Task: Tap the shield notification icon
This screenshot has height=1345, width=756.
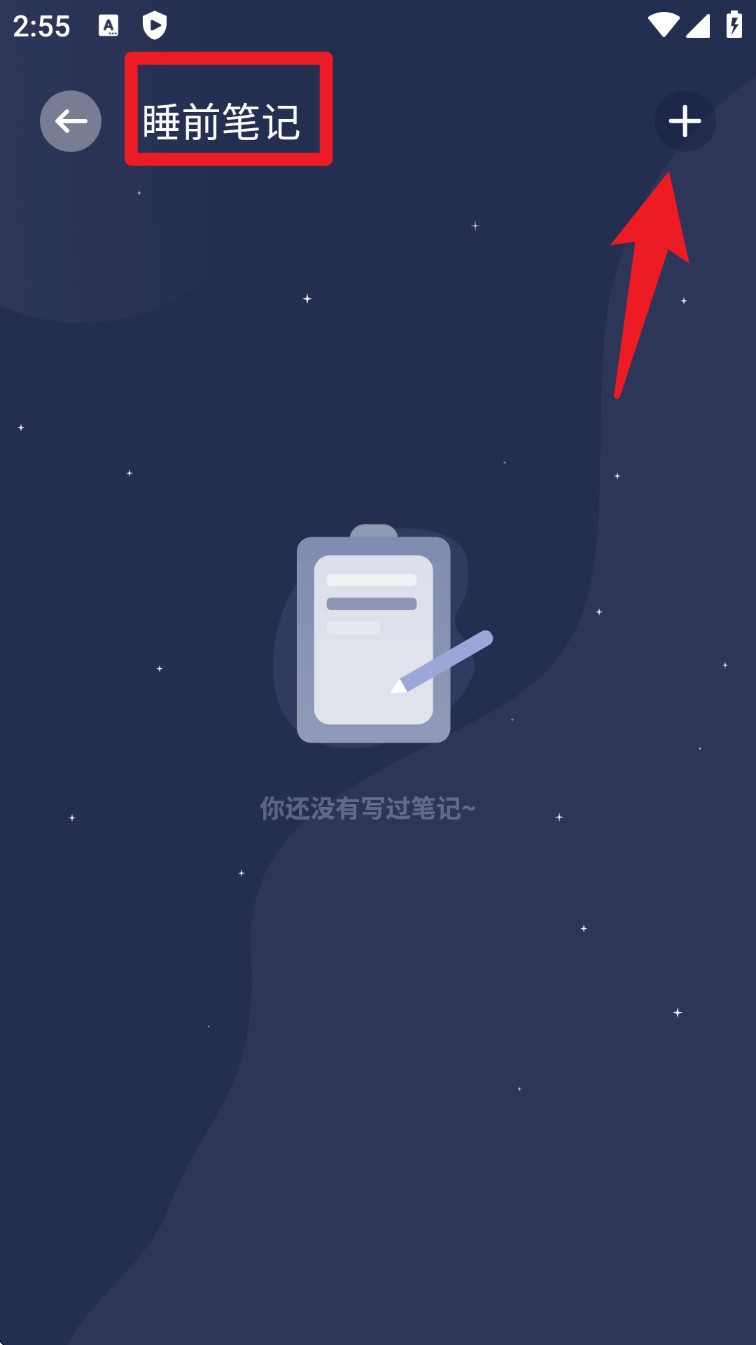Action: coord(155,27)
